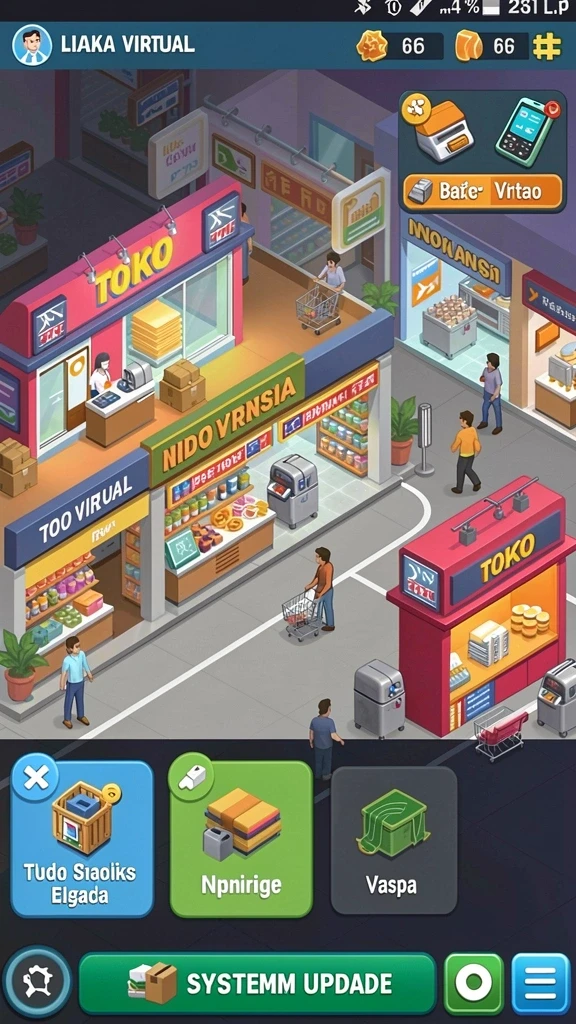Open settings gear at bottom left

click(x=37, y=981)
